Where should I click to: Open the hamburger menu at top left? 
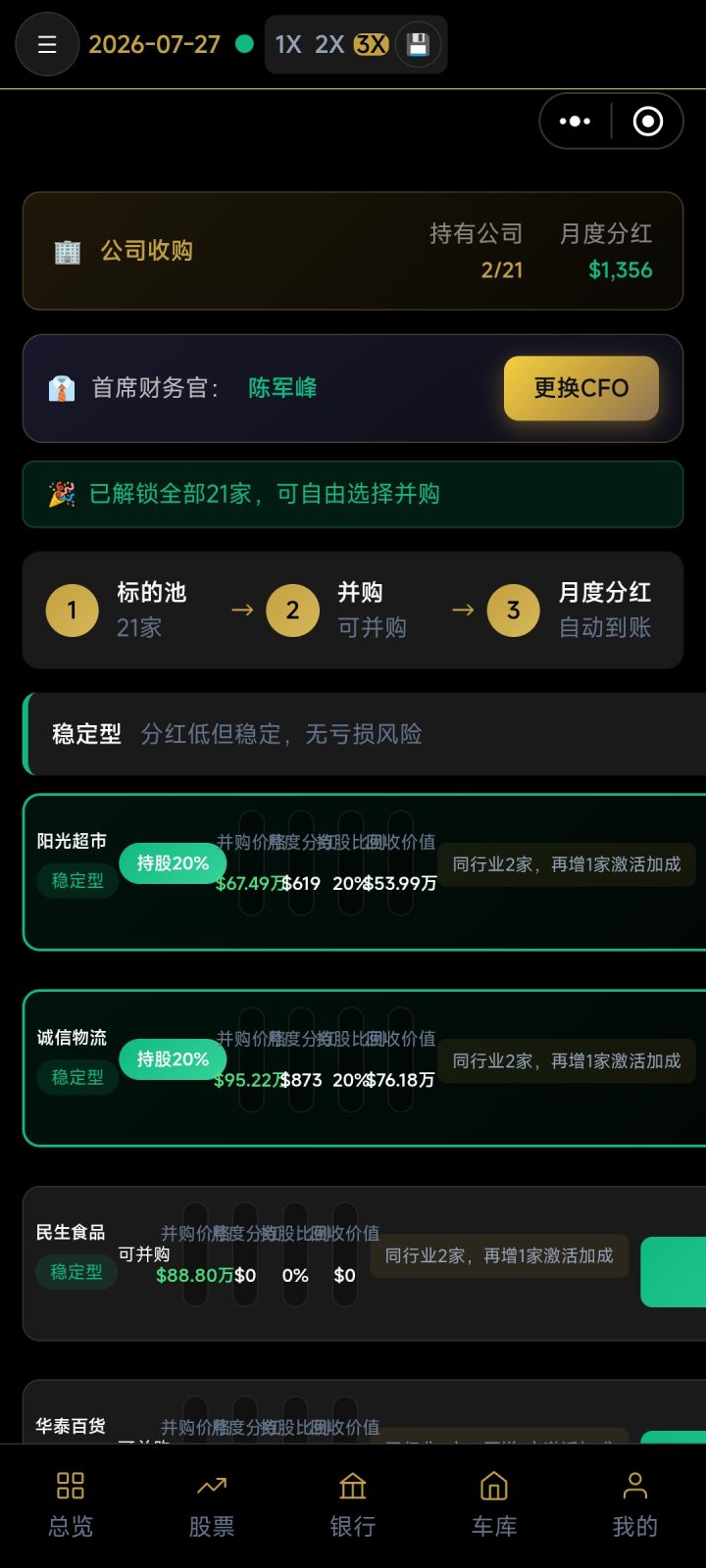coord(47,44)
